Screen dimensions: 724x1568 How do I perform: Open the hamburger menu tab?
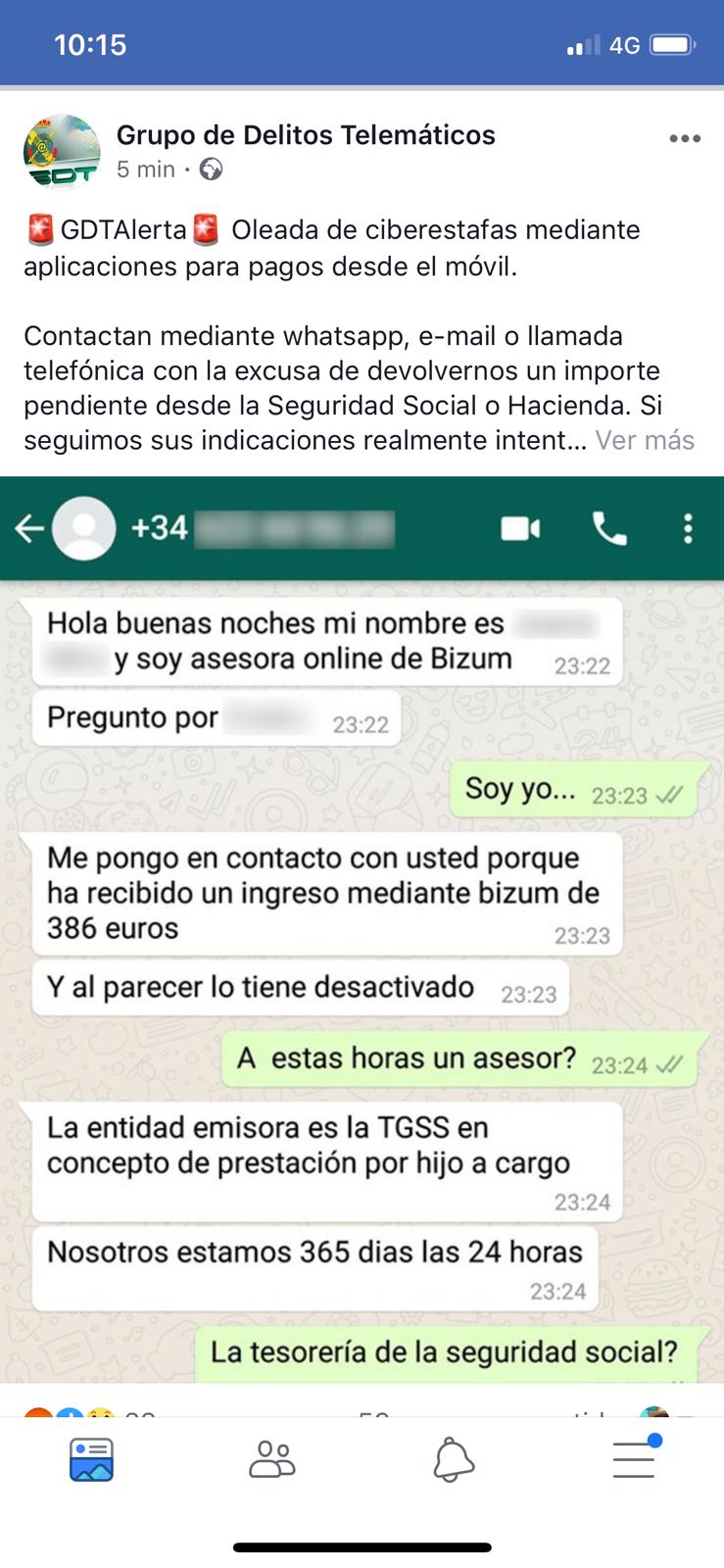(x=635, y=1457)
